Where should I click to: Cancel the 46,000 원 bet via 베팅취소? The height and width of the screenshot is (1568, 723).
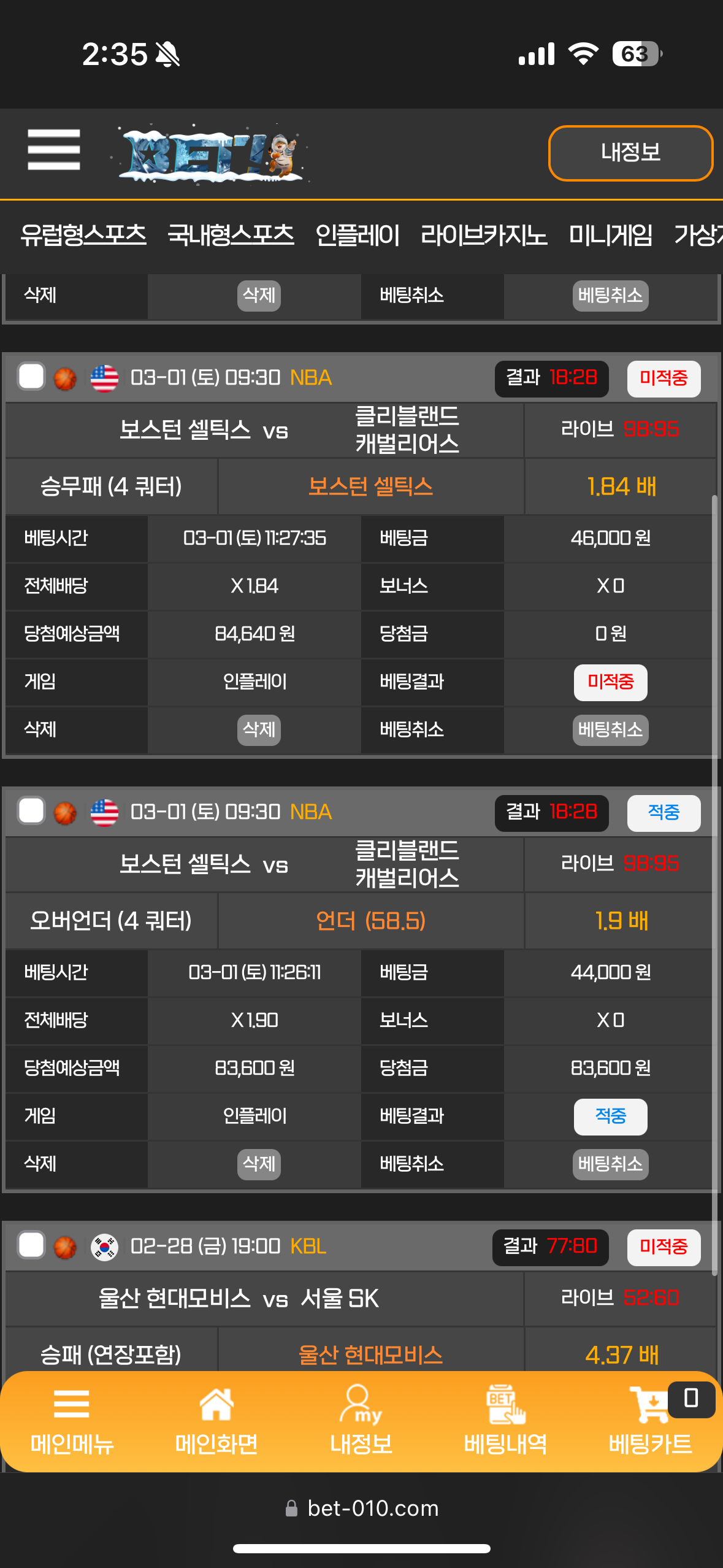click(x=610, y=730)
